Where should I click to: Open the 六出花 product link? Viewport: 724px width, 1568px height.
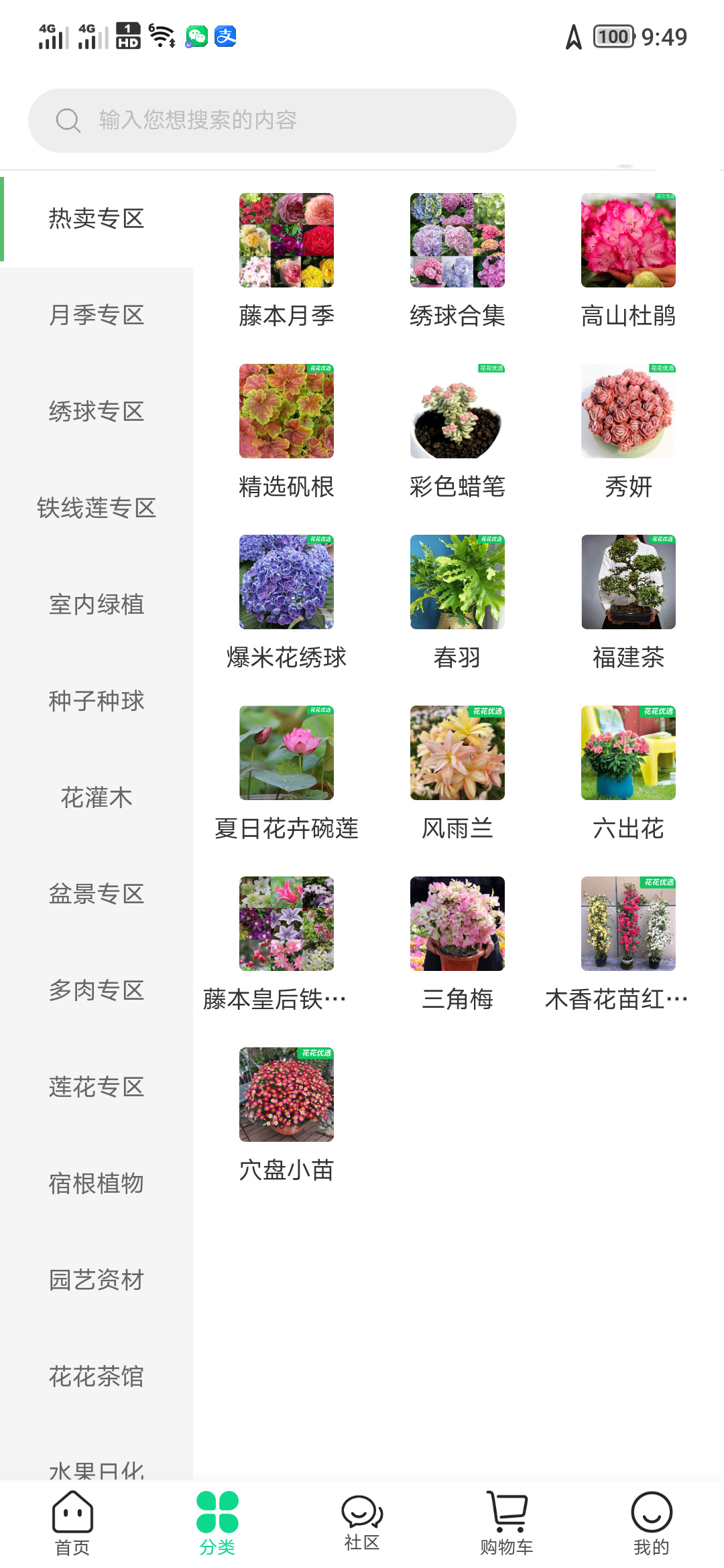tap(627, 753)
